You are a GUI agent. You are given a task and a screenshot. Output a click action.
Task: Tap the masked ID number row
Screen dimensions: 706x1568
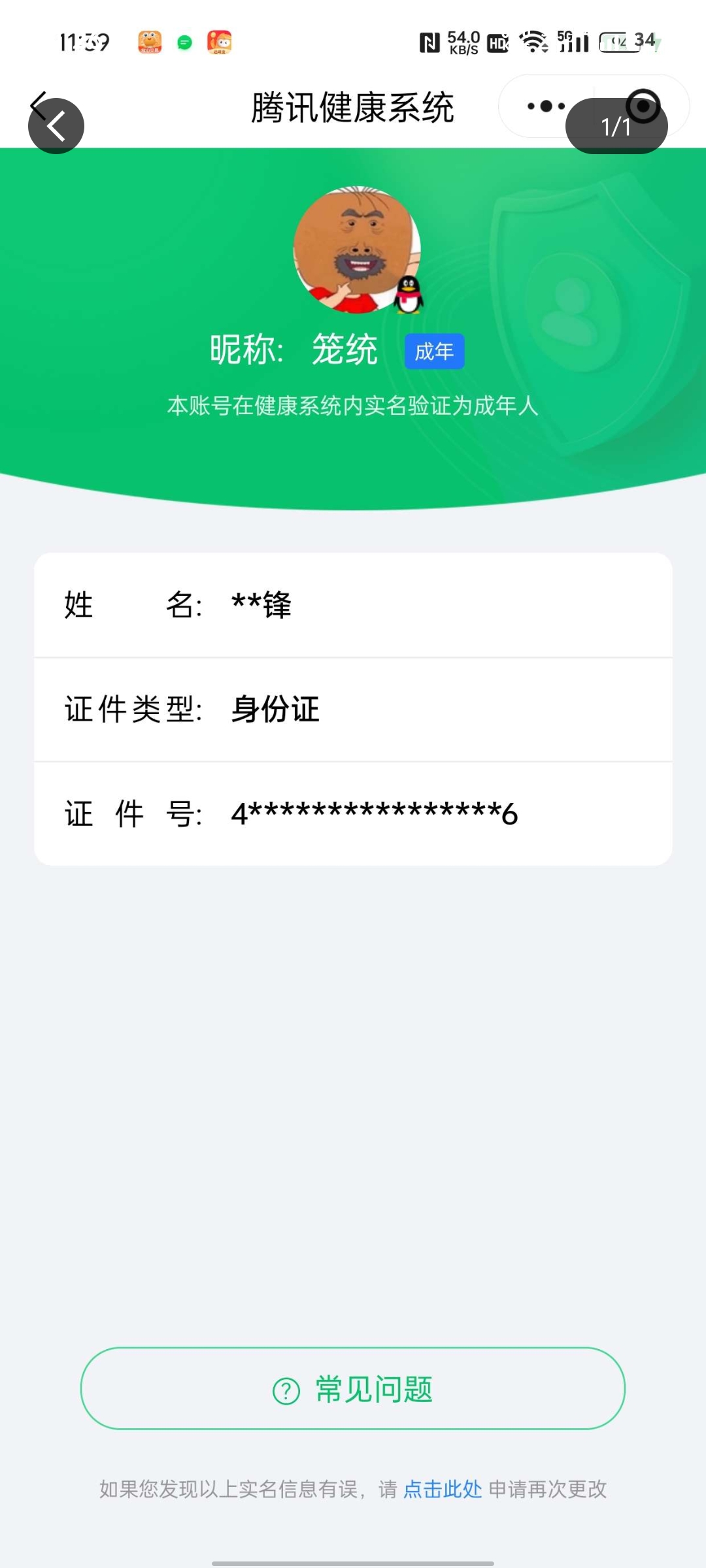click(x=353, y=813)
